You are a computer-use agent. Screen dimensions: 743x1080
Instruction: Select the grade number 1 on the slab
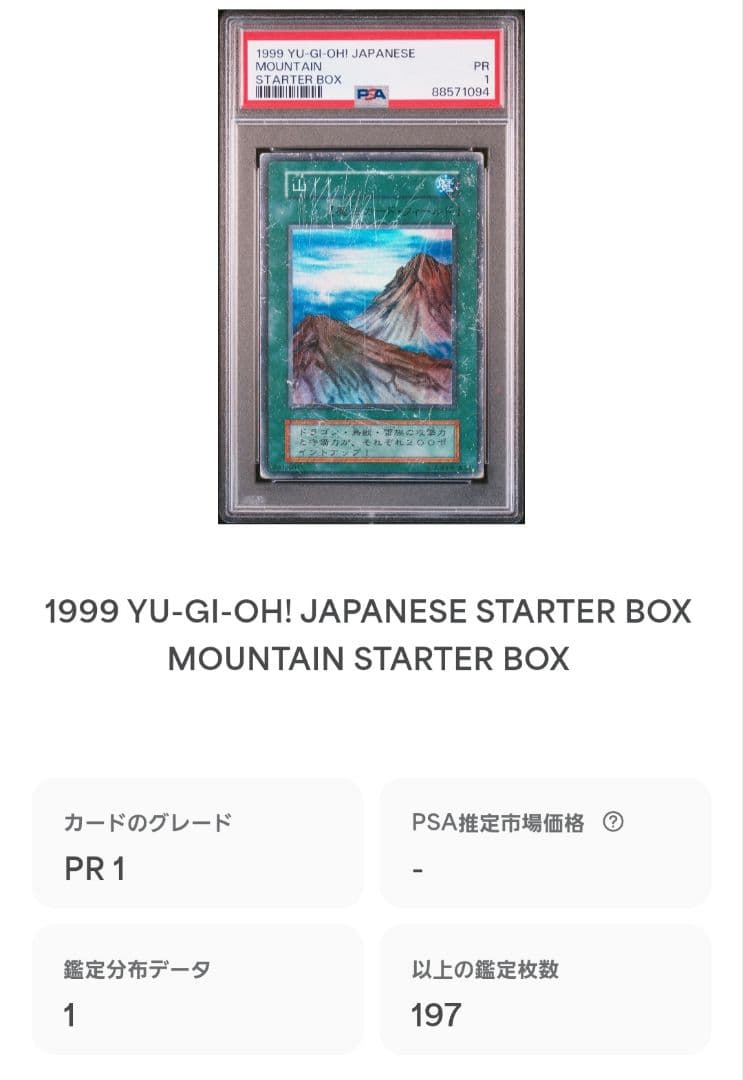click(x=487, y=78)
